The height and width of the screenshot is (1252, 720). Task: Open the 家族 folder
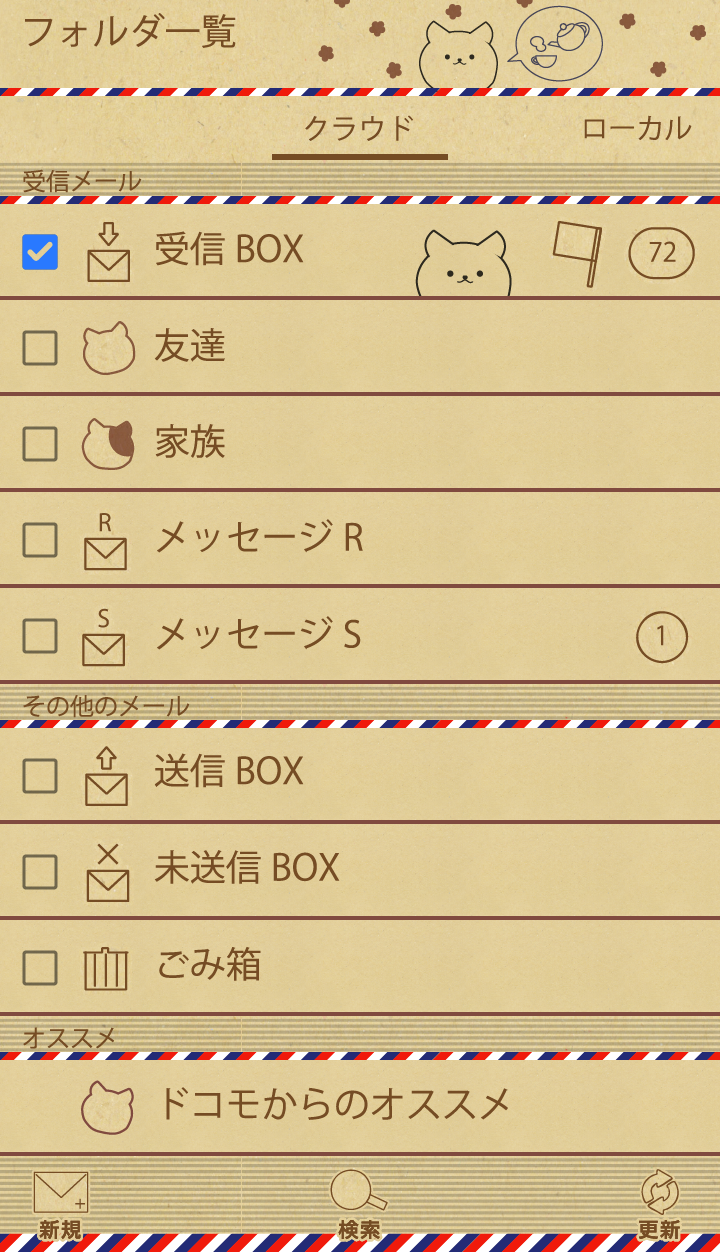coord(190,442)
